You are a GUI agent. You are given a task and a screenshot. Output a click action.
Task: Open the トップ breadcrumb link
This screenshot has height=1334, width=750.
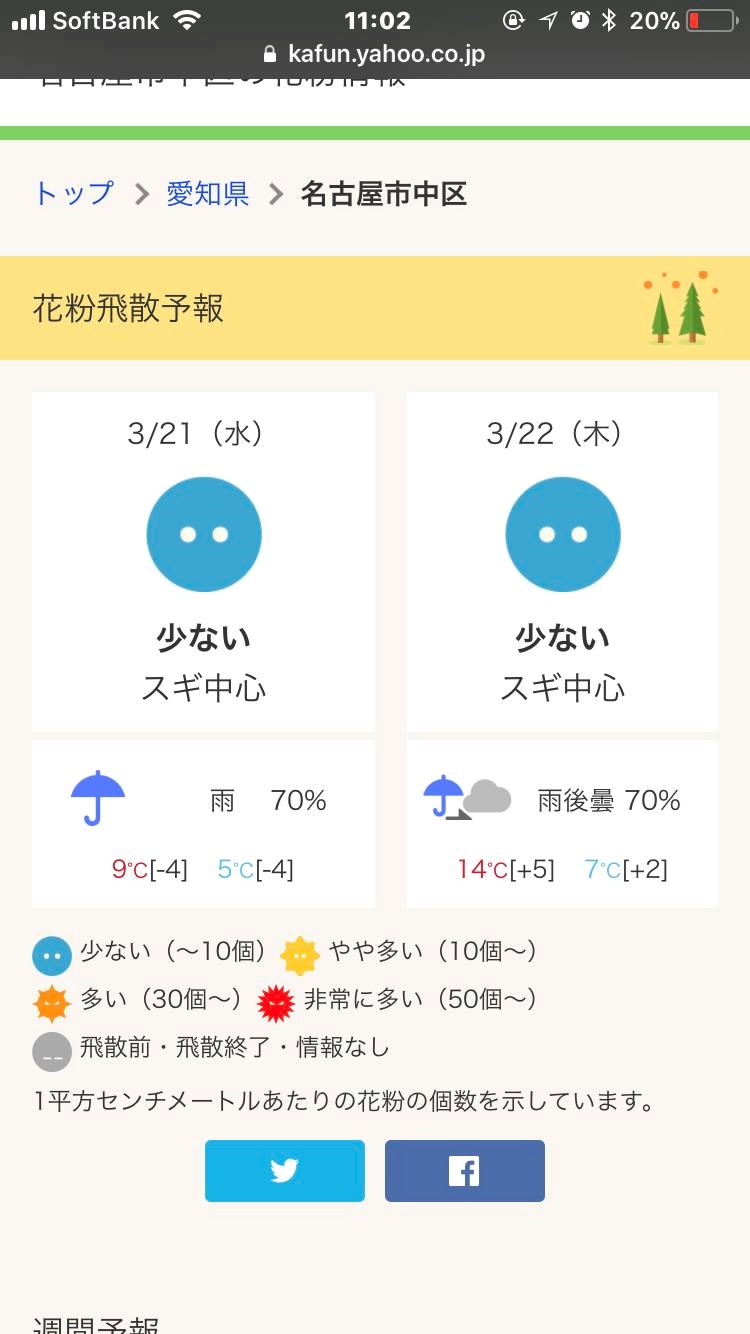point(74,193)
